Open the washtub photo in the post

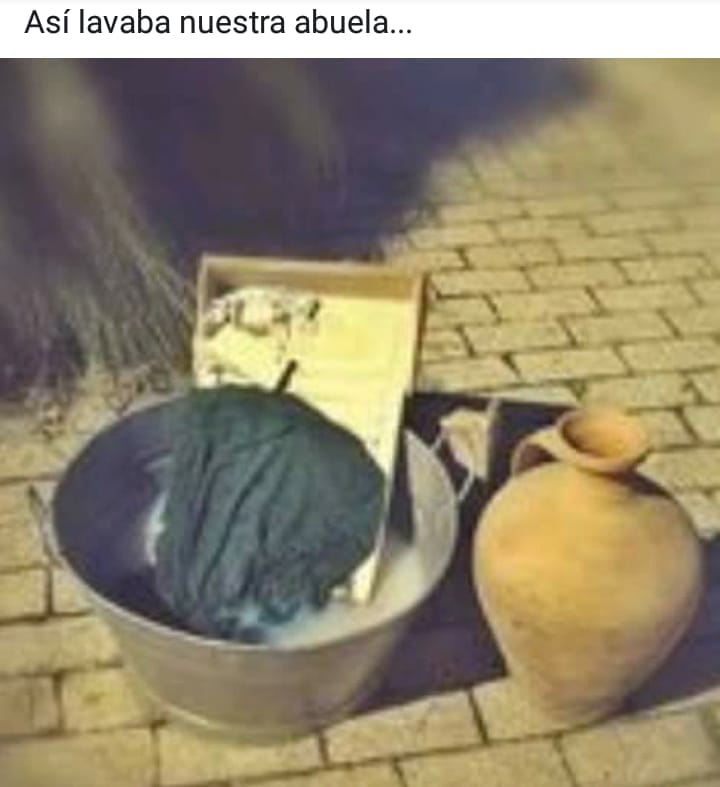[x=360, y=422]
